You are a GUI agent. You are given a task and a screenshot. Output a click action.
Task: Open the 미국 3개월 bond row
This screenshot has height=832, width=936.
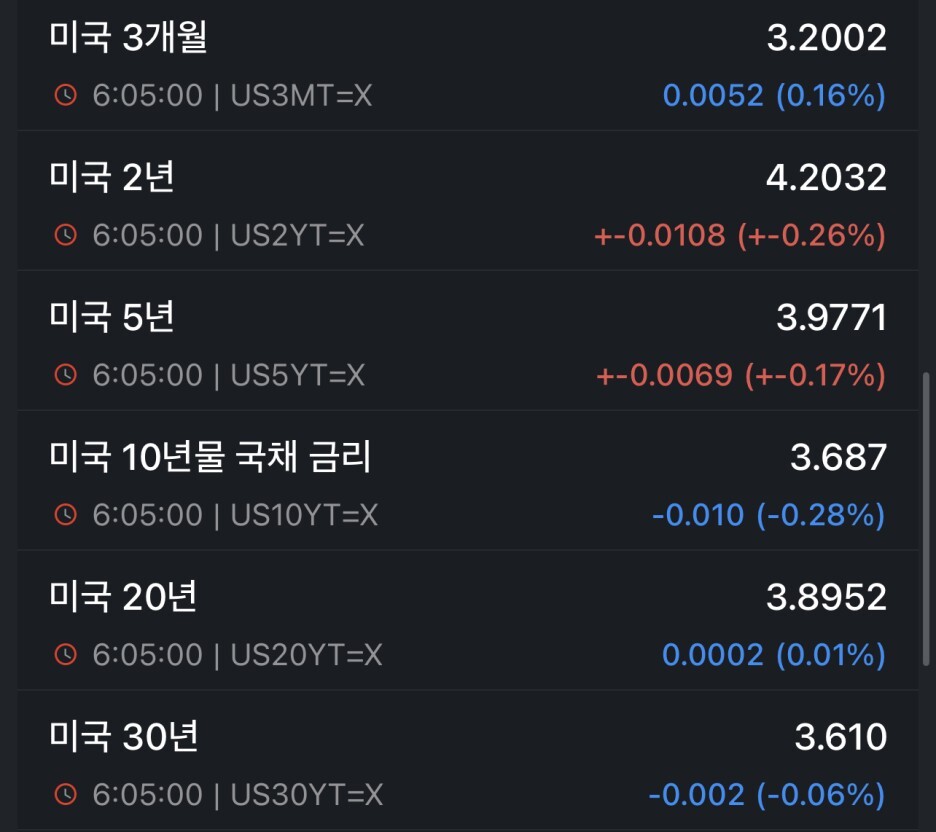[x=468, y=65]
